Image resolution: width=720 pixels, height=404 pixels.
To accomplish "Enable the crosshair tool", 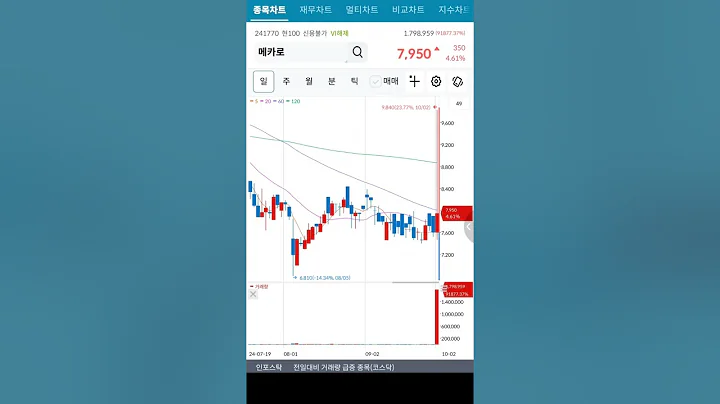I will click(x=415, y=82).
